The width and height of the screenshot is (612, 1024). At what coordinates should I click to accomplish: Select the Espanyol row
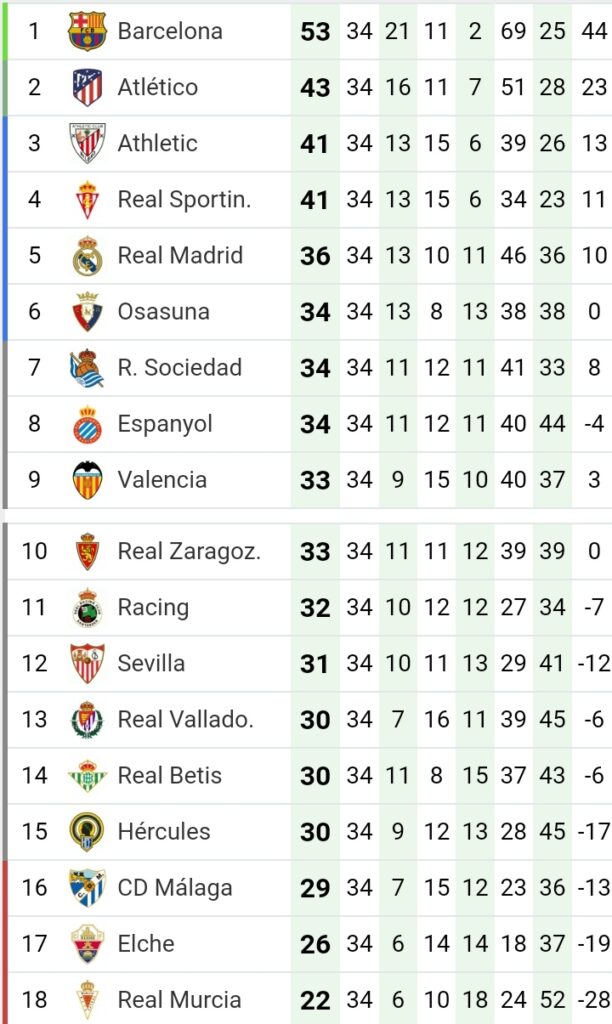click(306, 424)
